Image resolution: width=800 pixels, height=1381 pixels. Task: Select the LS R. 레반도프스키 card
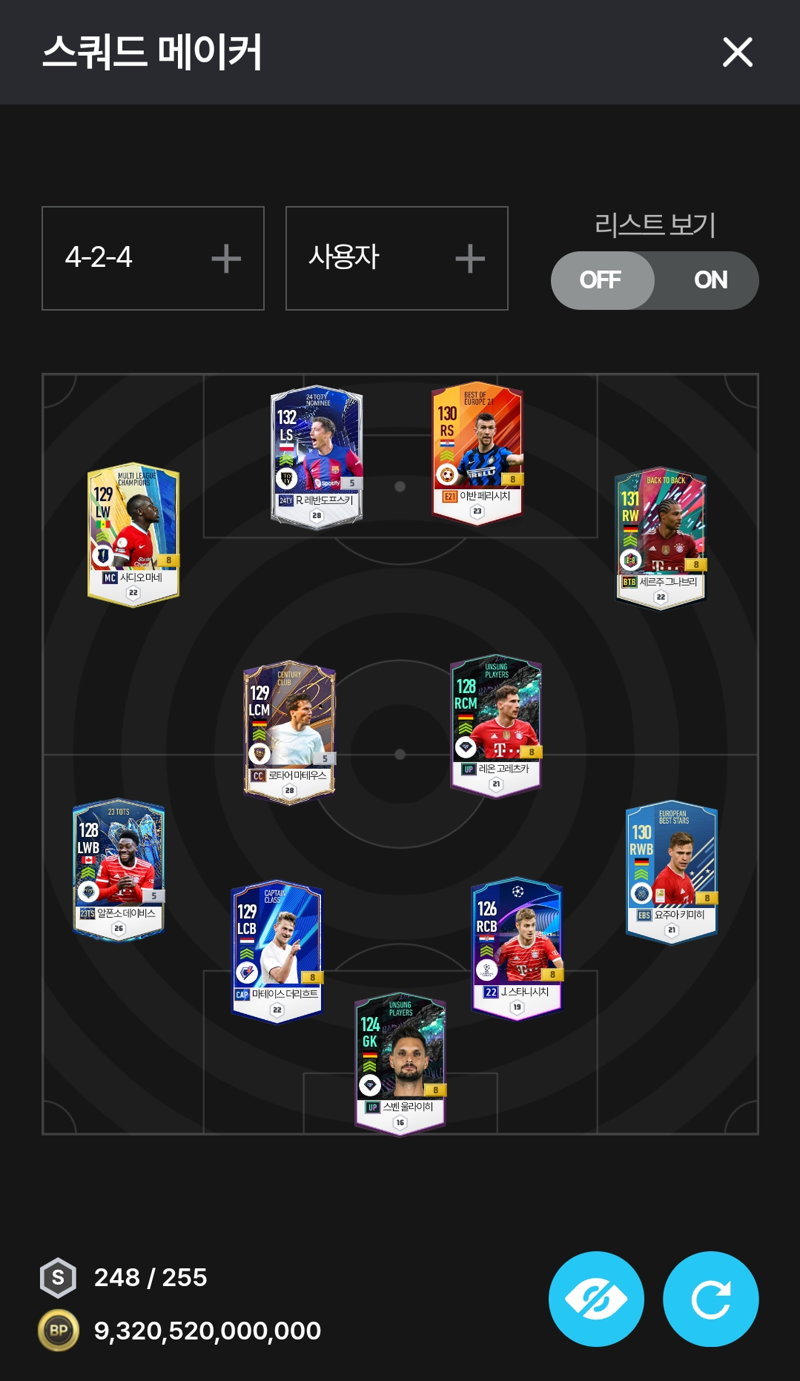click(x=316, y=456)
